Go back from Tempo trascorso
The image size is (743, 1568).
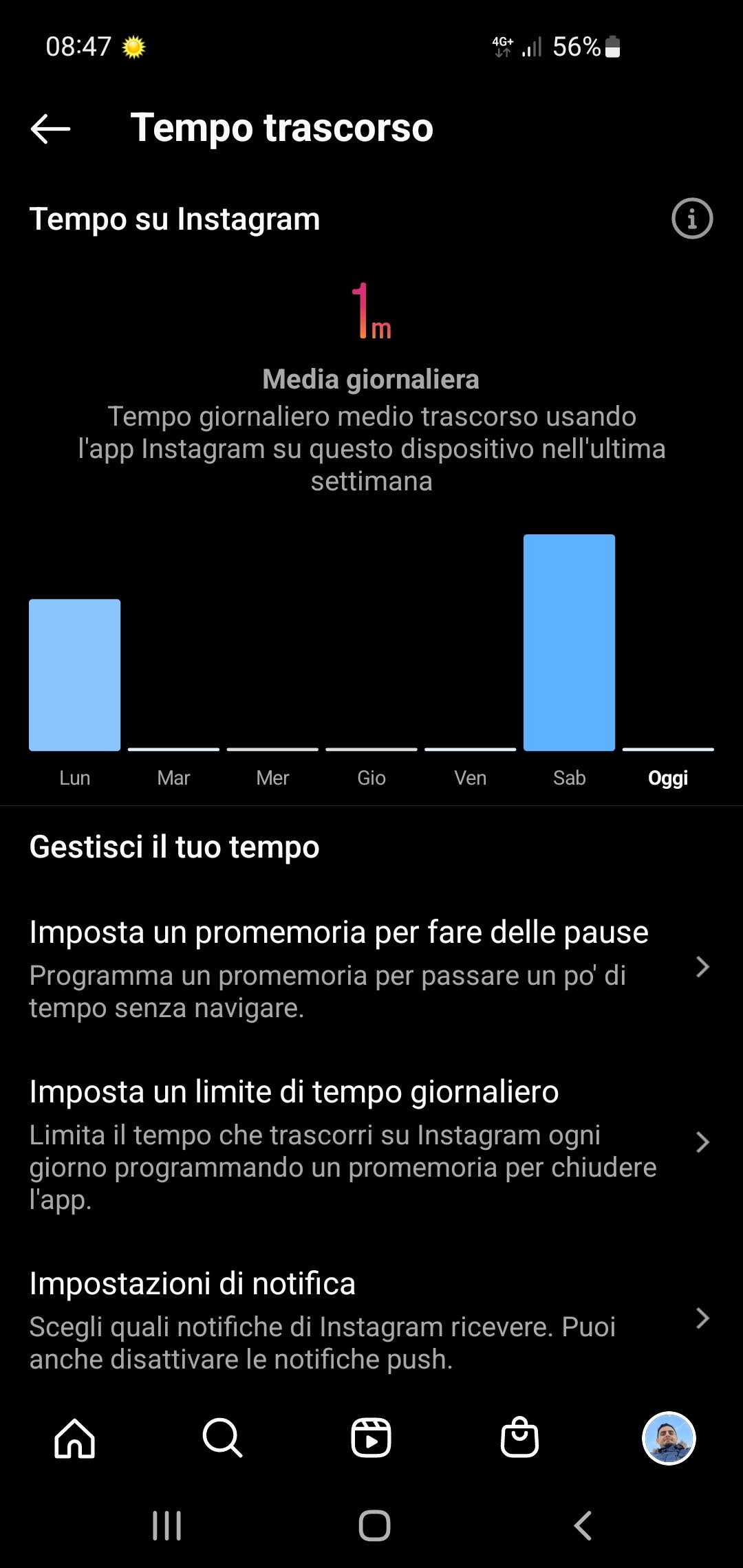click(x=50, y=129)
